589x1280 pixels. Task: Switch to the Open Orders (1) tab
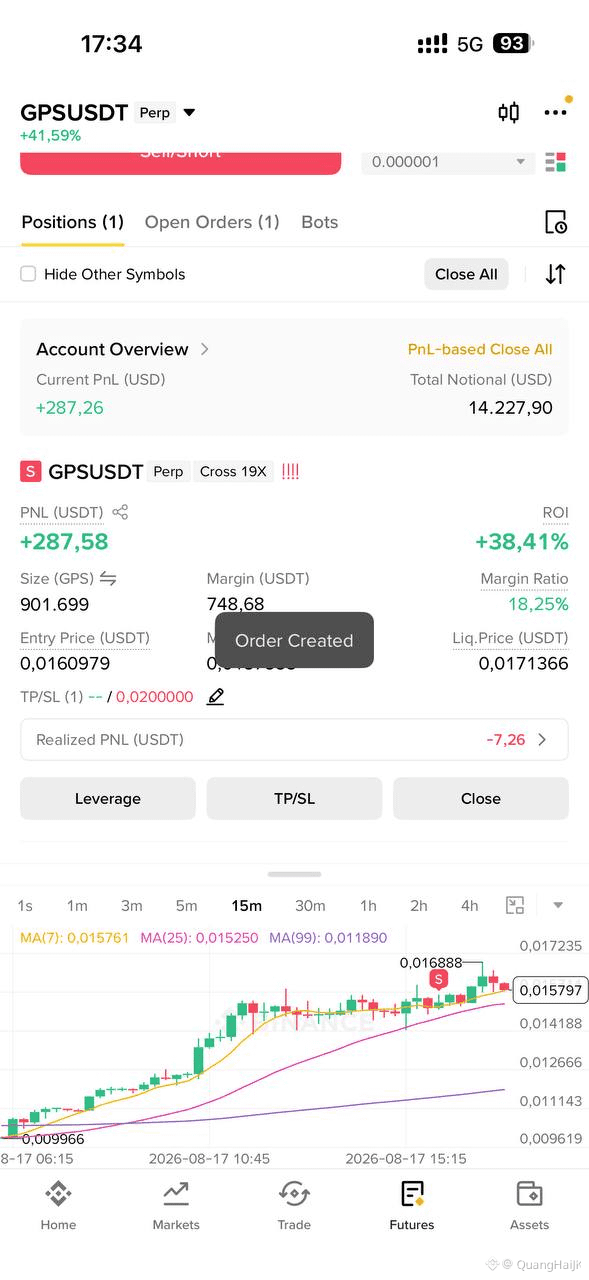212,222
